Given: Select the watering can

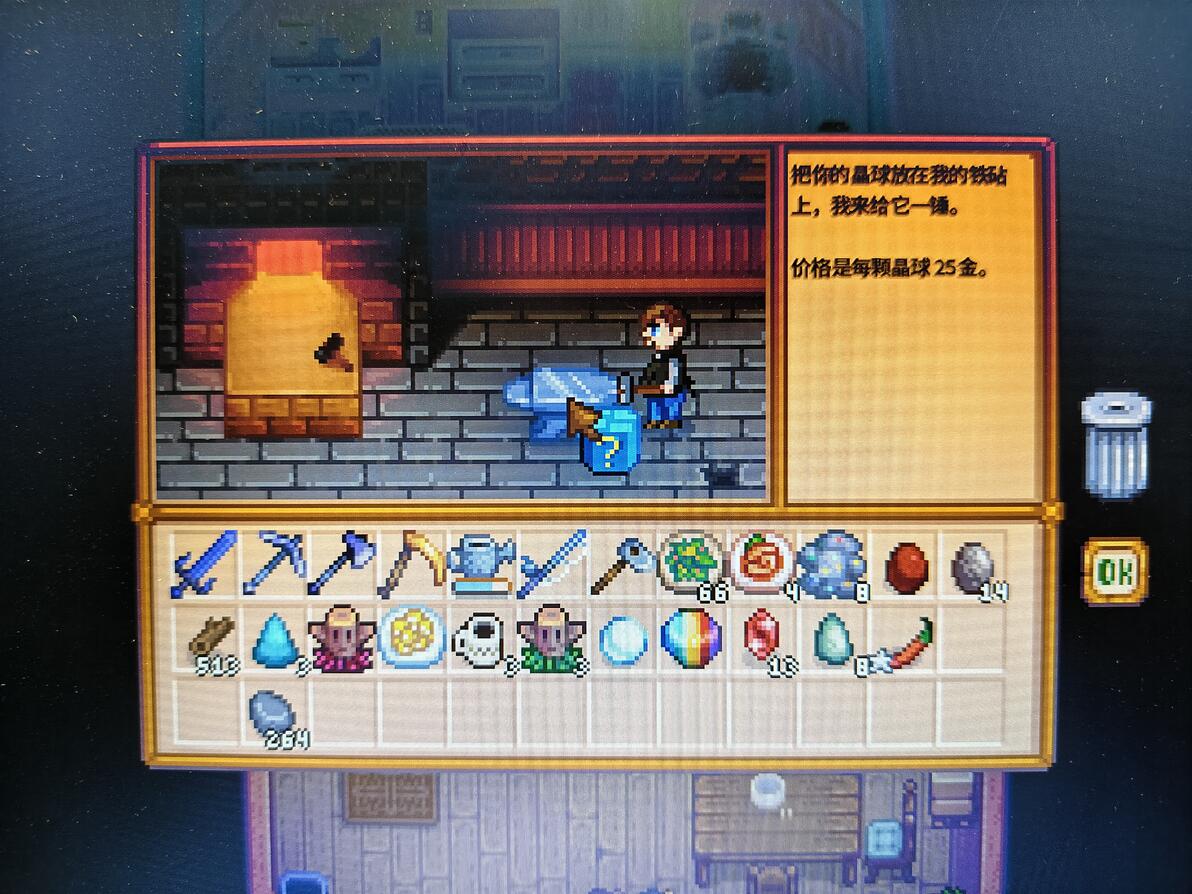Looking at the screenshot, I should tap(480, 563).
